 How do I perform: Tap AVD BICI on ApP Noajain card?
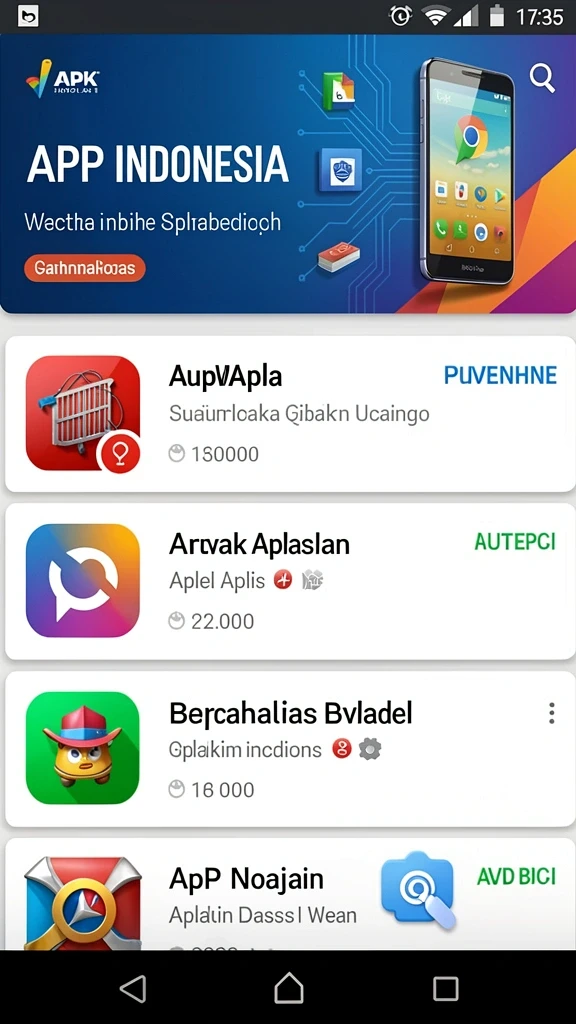point(516,877)
